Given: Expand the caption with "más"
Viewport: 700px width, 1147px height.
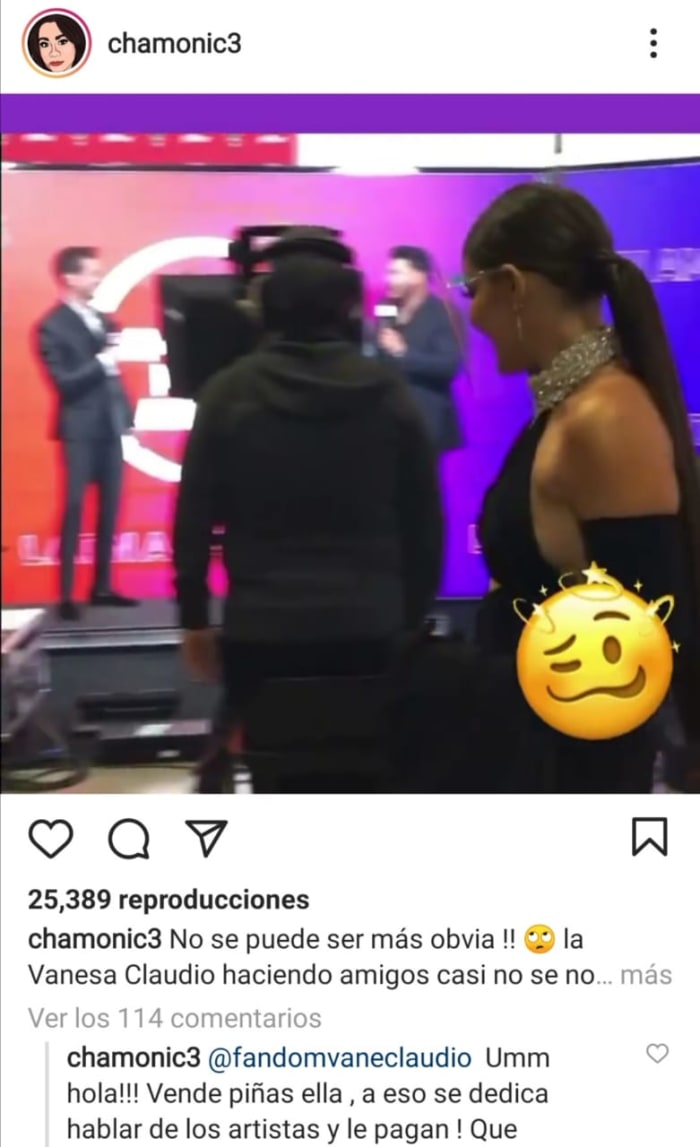Looking at the screenshot, I should (x=646, y=975).
